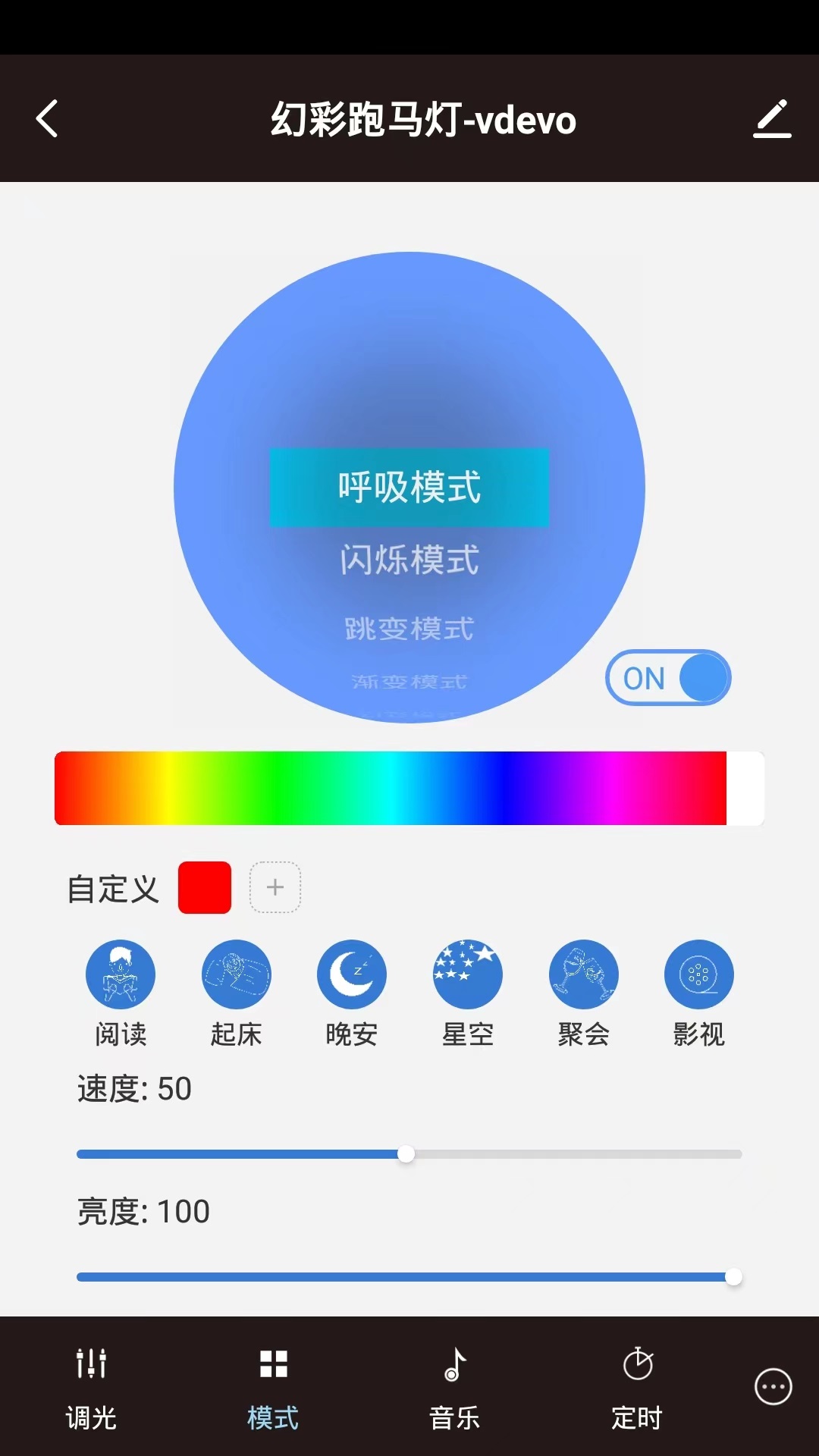This screenshot has height=1456, width=819.
Task: Select the 阅读 (Reading) scene icon
Action: click(x=121, y=974)
